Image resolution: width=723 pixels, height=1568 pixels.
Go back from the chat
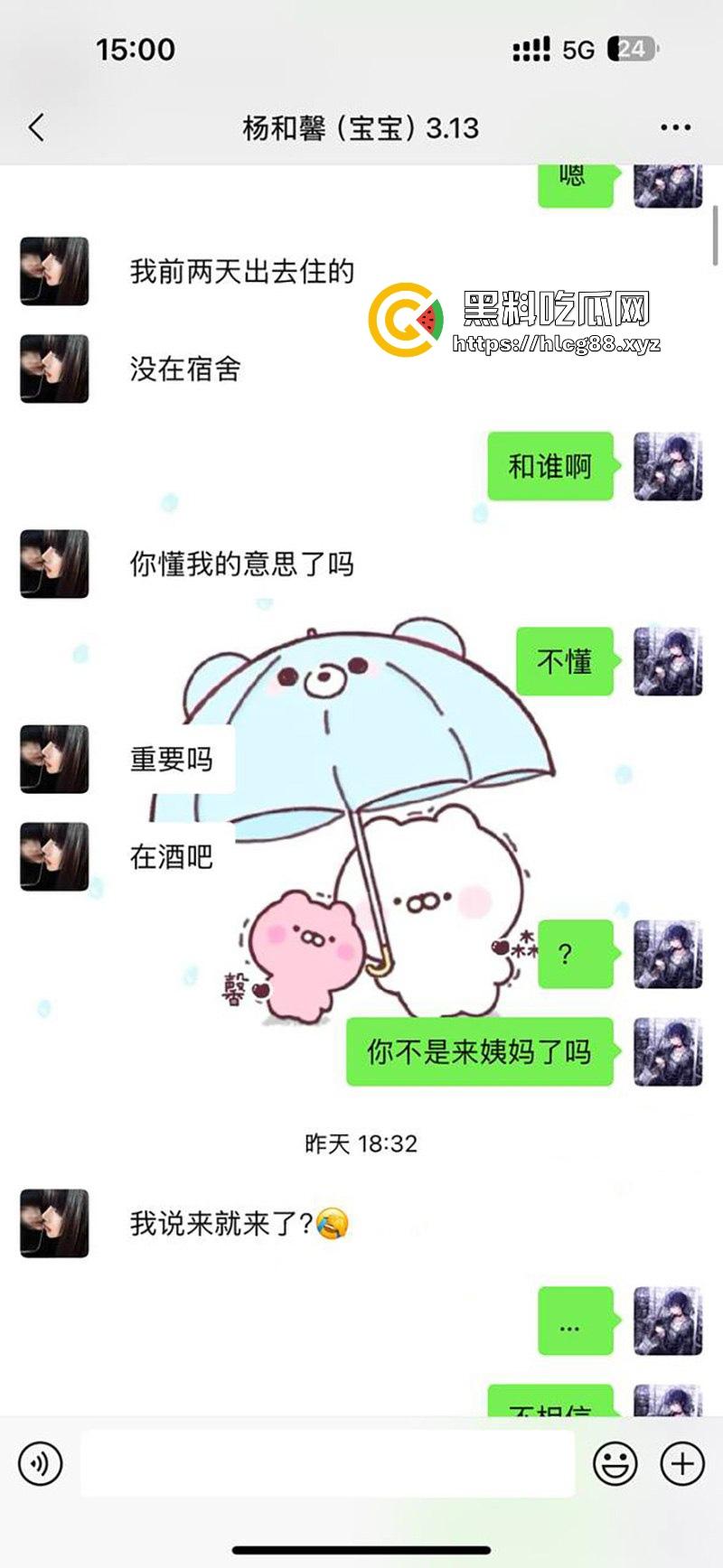37,127
